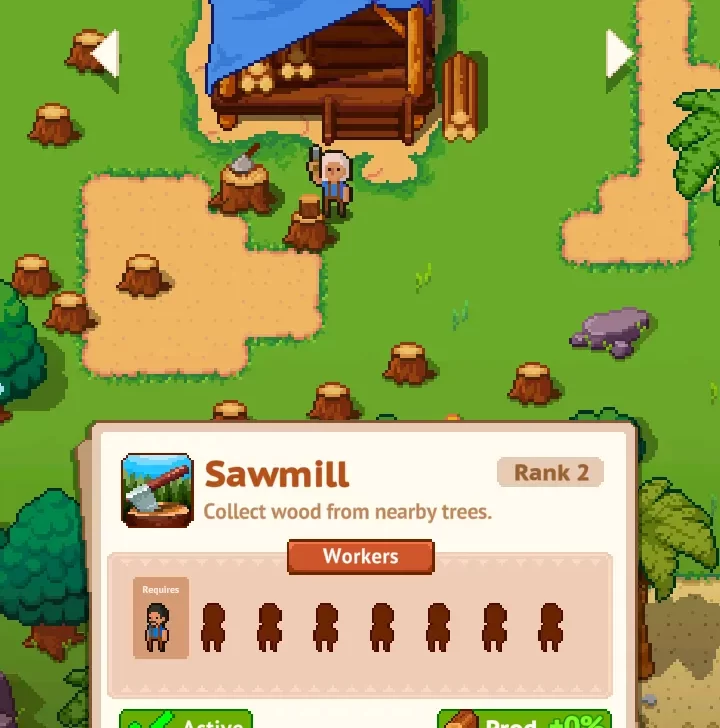This screenshot has width=720, height=728.
Task: Go to the next building with right arrow
Action: [x=619, y=54]
